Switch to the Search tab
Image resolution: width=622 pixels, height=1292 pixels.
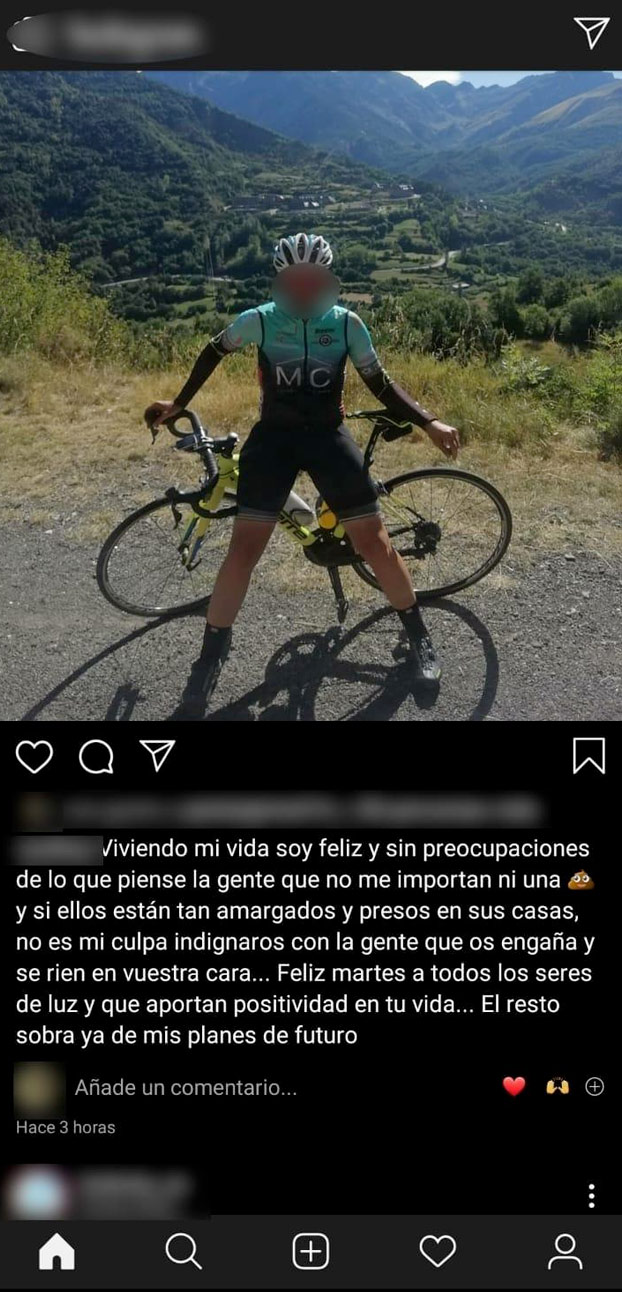click(x=183, y=1251)
